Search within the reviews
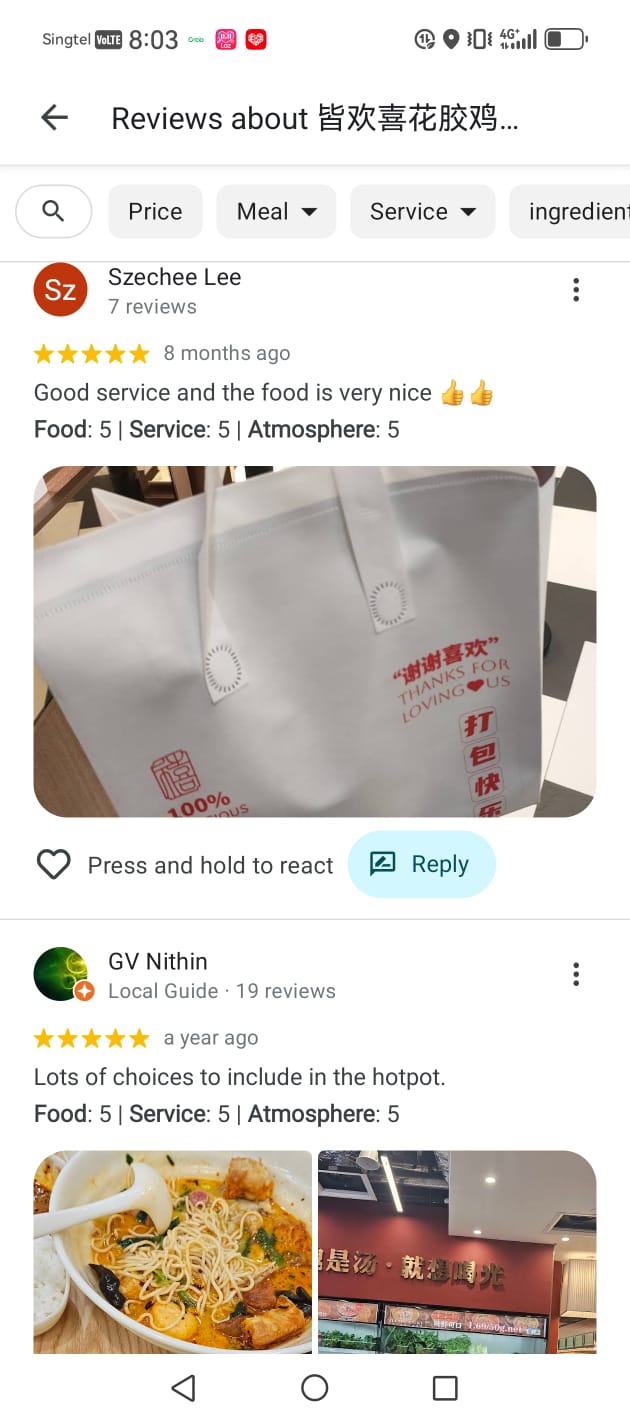The image size is (630, 1422). (x=54, y=211)
